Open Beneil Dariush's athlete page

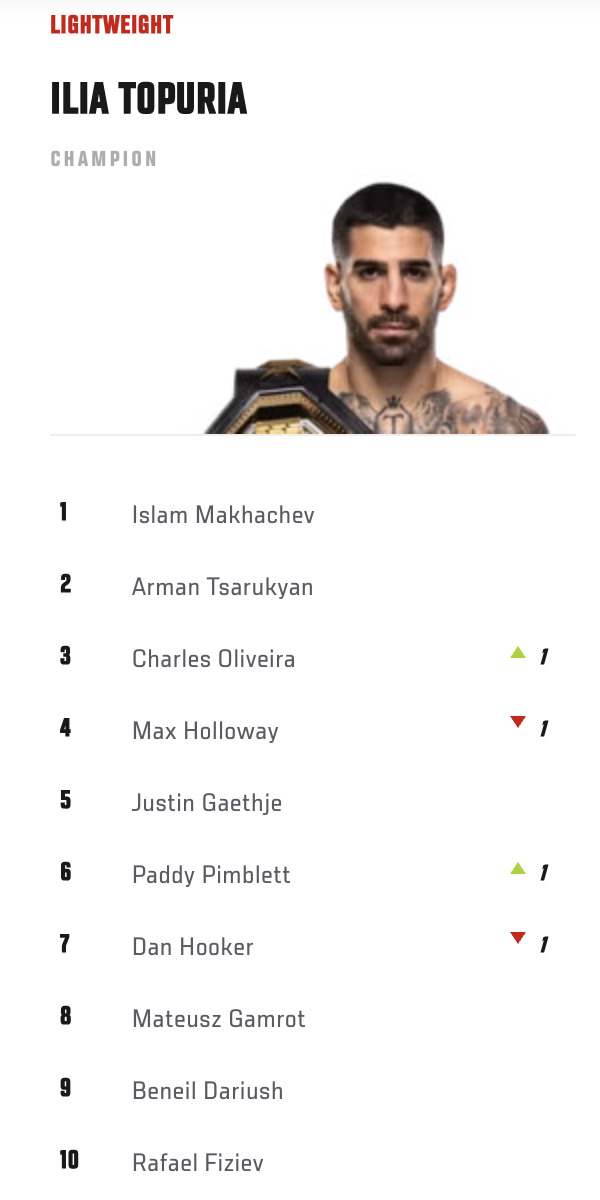pos(207,1091)
